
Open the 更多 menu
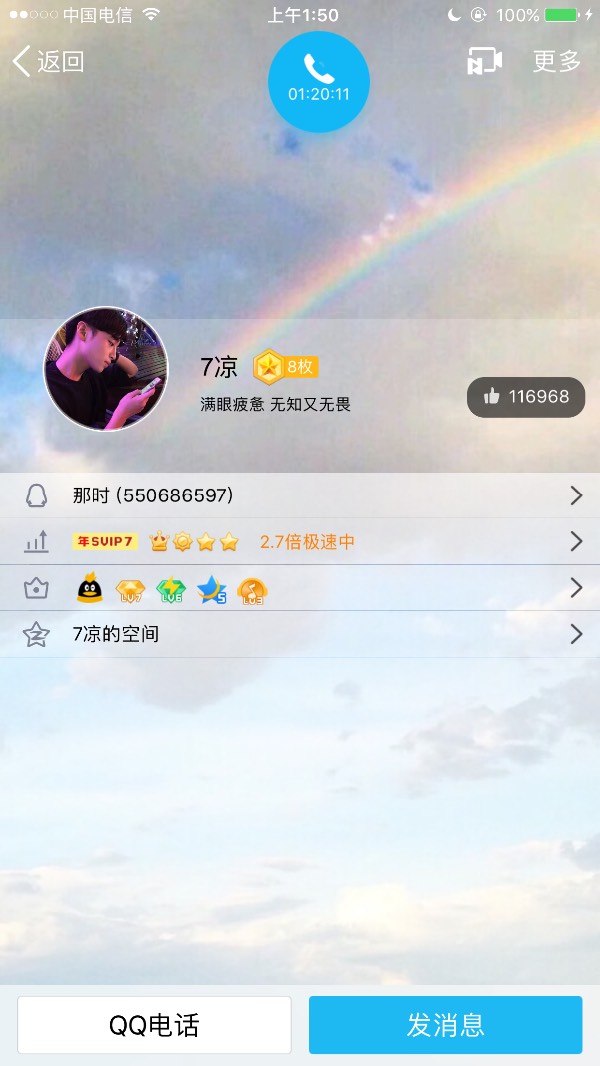(x=556, y=61)
